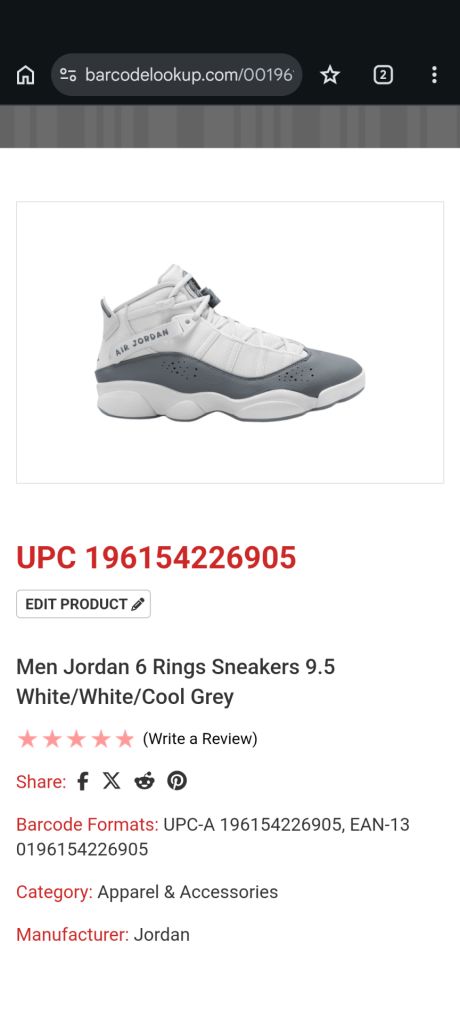Image resolution: width=460 pixels, height=1024 pixels.
Task: Share the product on Facebook
Action: (x=82, y=781)
